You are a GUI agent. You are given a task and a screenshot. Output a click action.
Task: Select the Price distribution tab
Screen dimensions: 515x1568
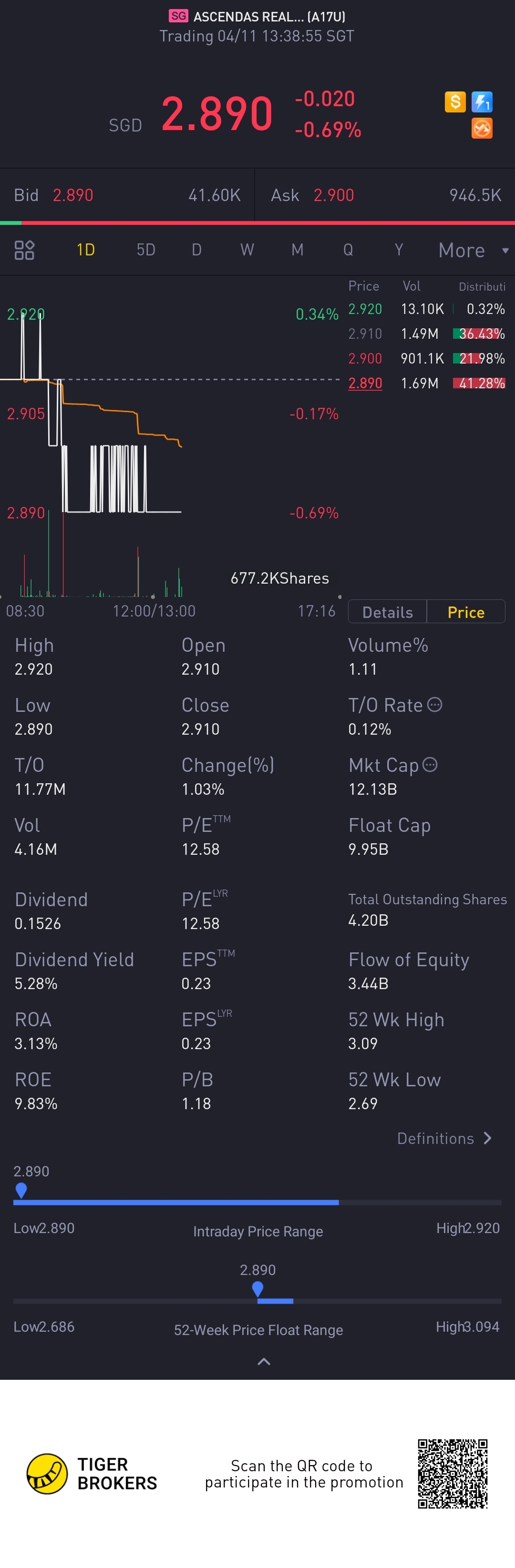tap(465, 612)
